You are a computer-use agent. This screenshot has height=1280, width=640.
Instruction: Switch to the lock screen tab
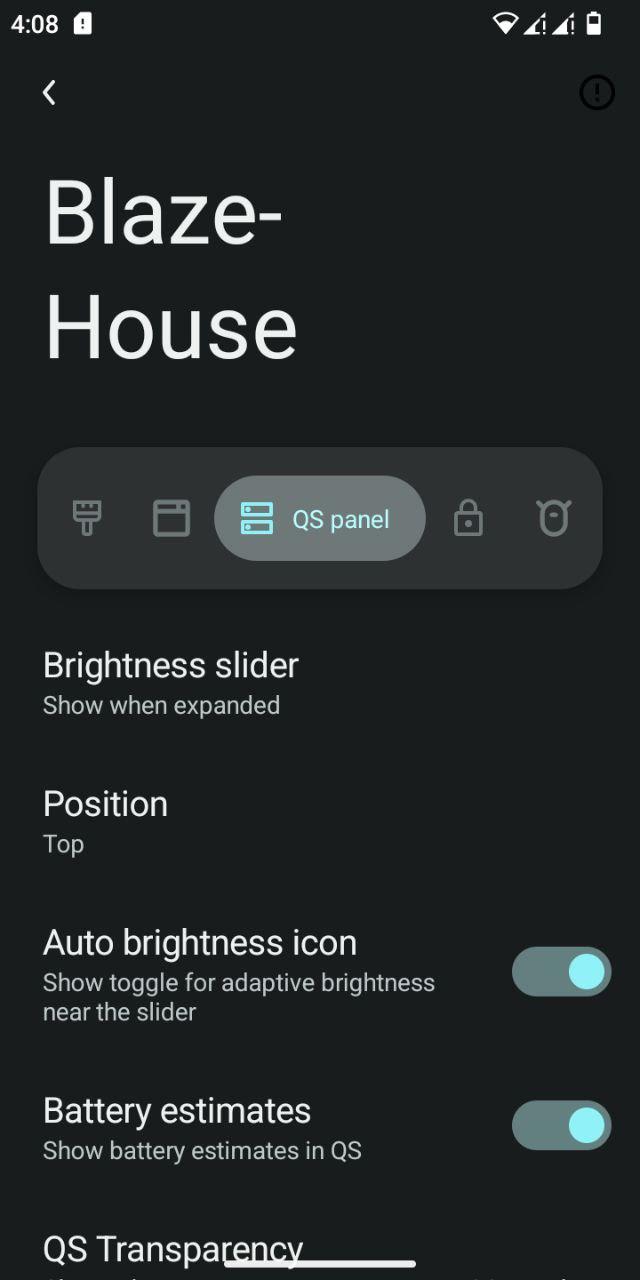click(x=468, y=518)
